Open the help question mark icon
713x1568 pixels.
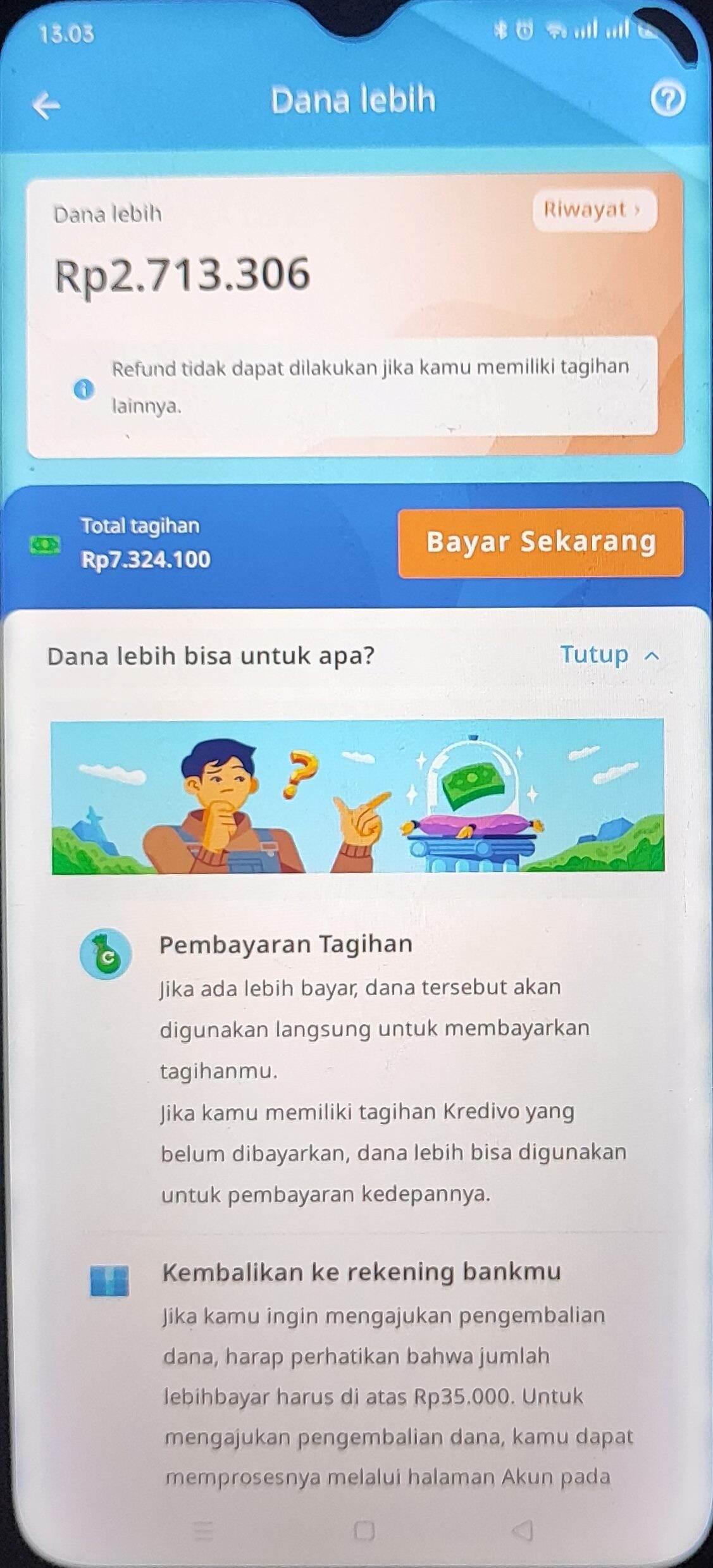pyautogui.click(x=667, y=99)
